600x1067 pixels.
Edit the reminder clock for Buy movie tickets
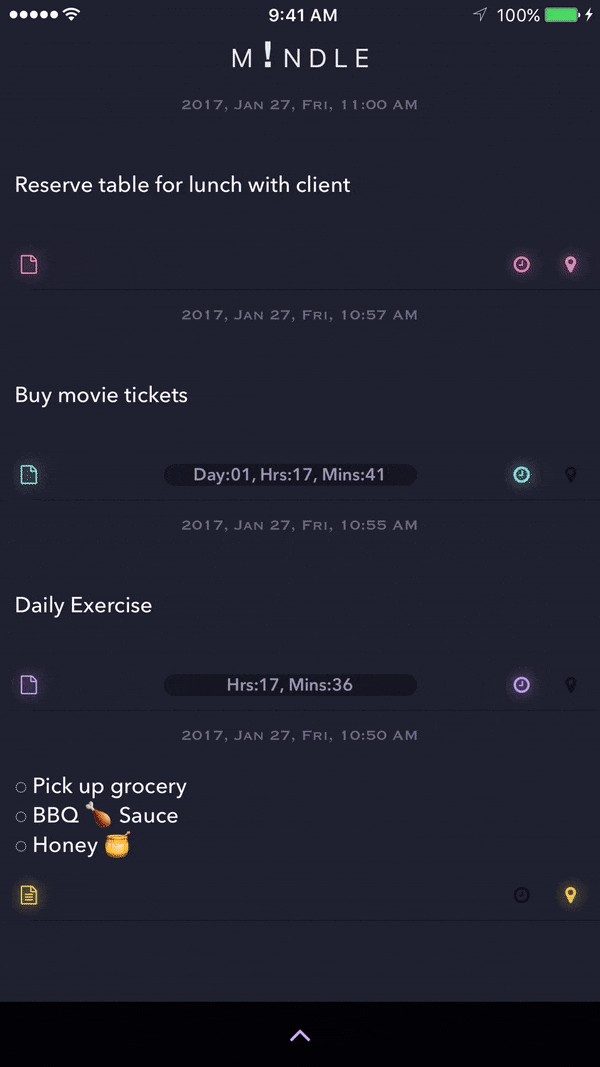tap(521, 475)
